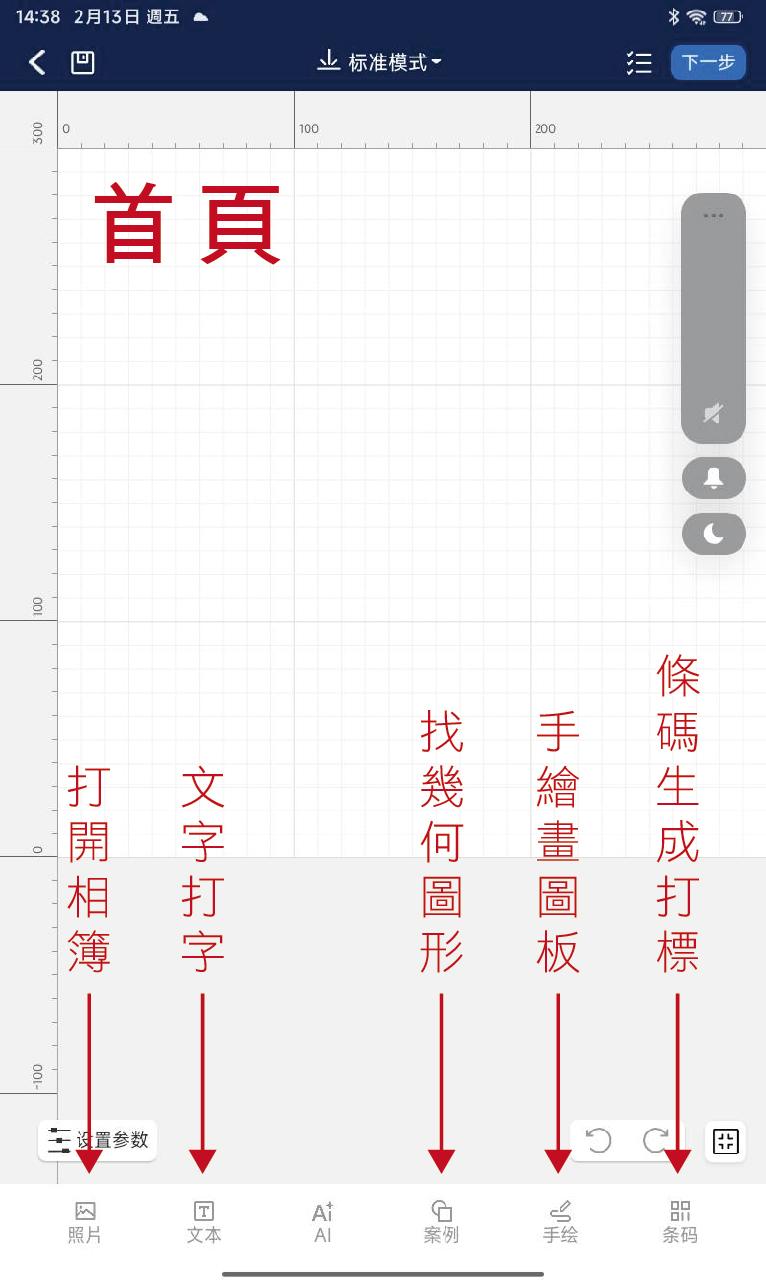Open the AI tool
Viewport: 766px width, 1284px height.
coord(322,1222)
